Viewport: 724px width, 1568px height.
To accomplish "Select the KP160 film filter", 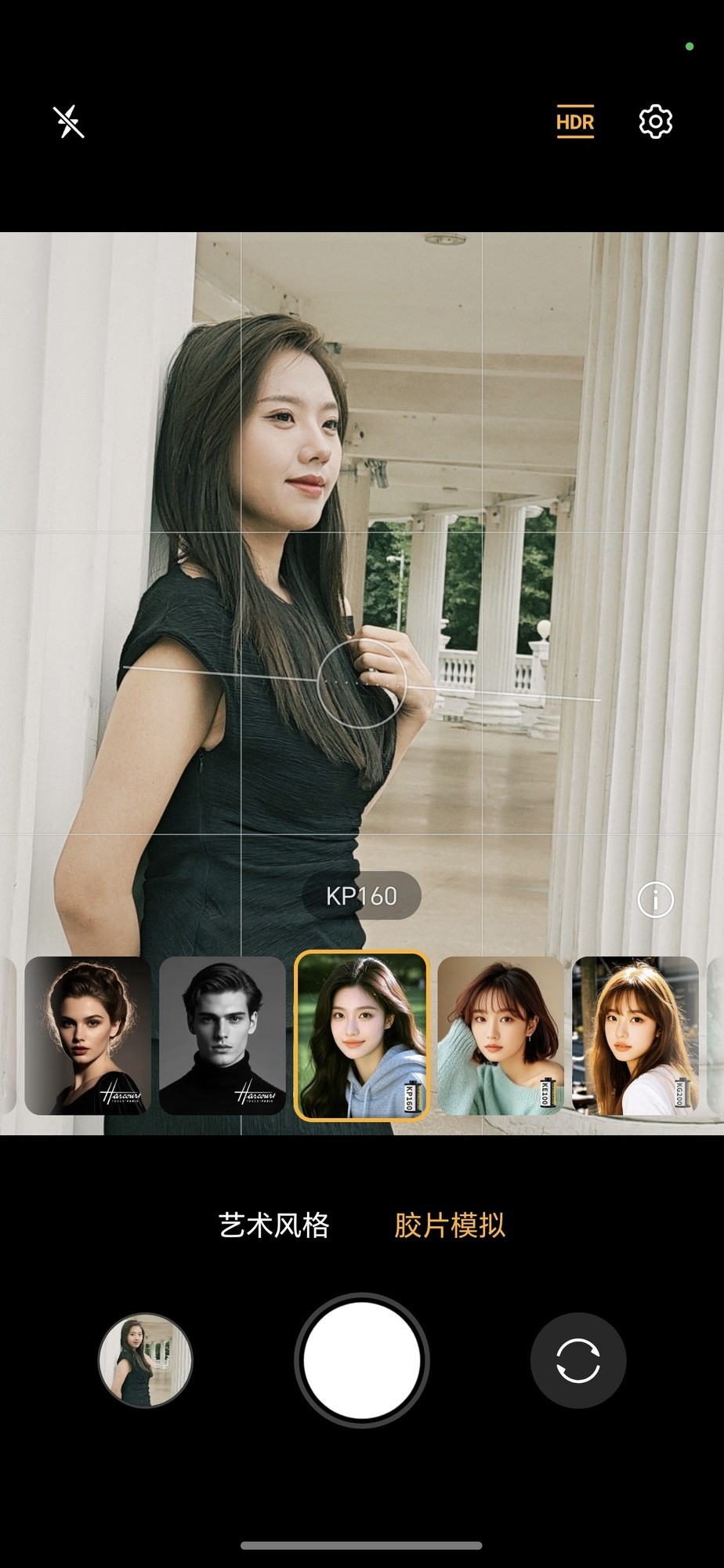I will 362,1036.
